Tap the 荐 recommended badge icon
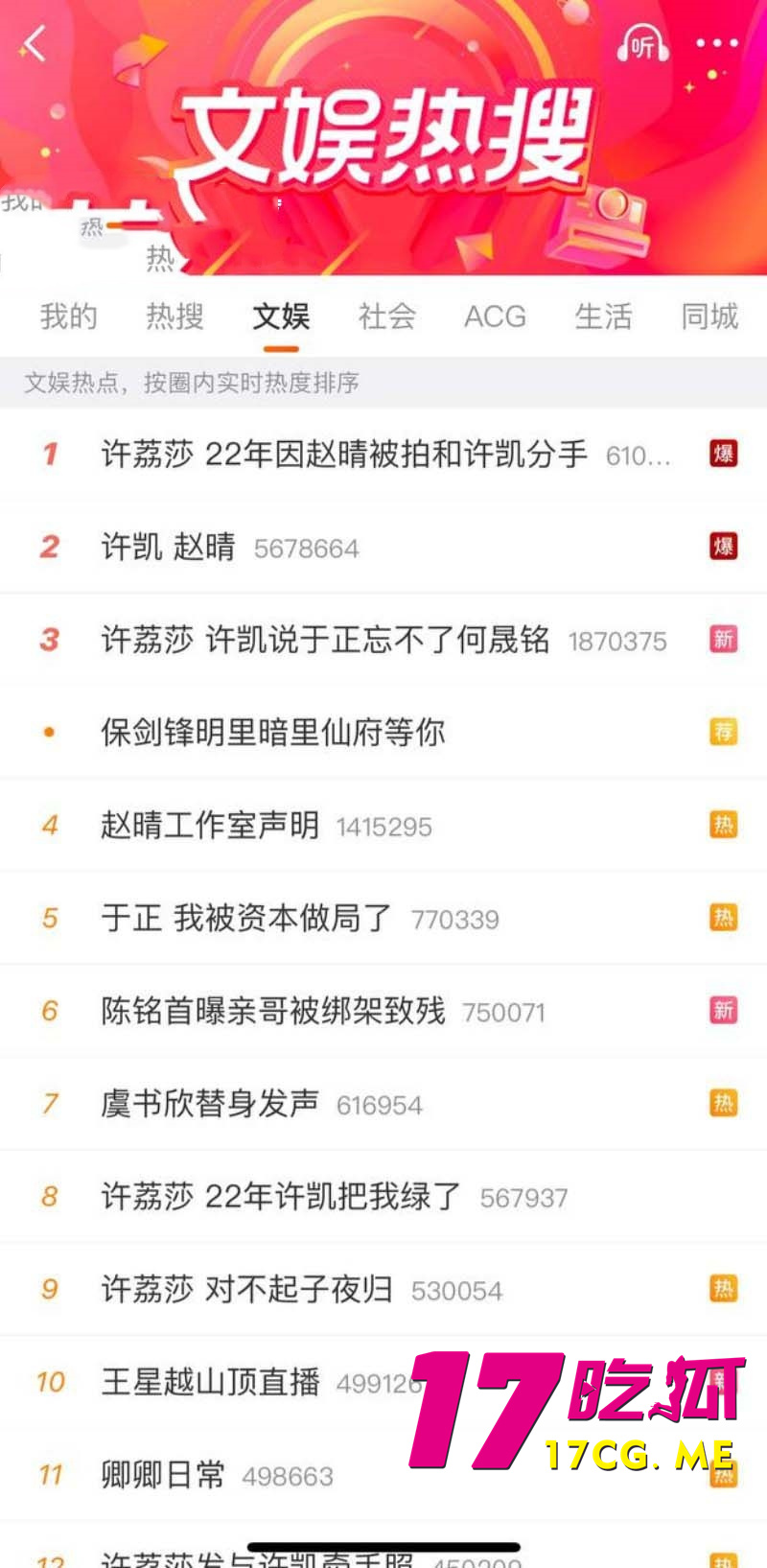The height and width of the screenshot is (1568, 767). pos(722,731)
